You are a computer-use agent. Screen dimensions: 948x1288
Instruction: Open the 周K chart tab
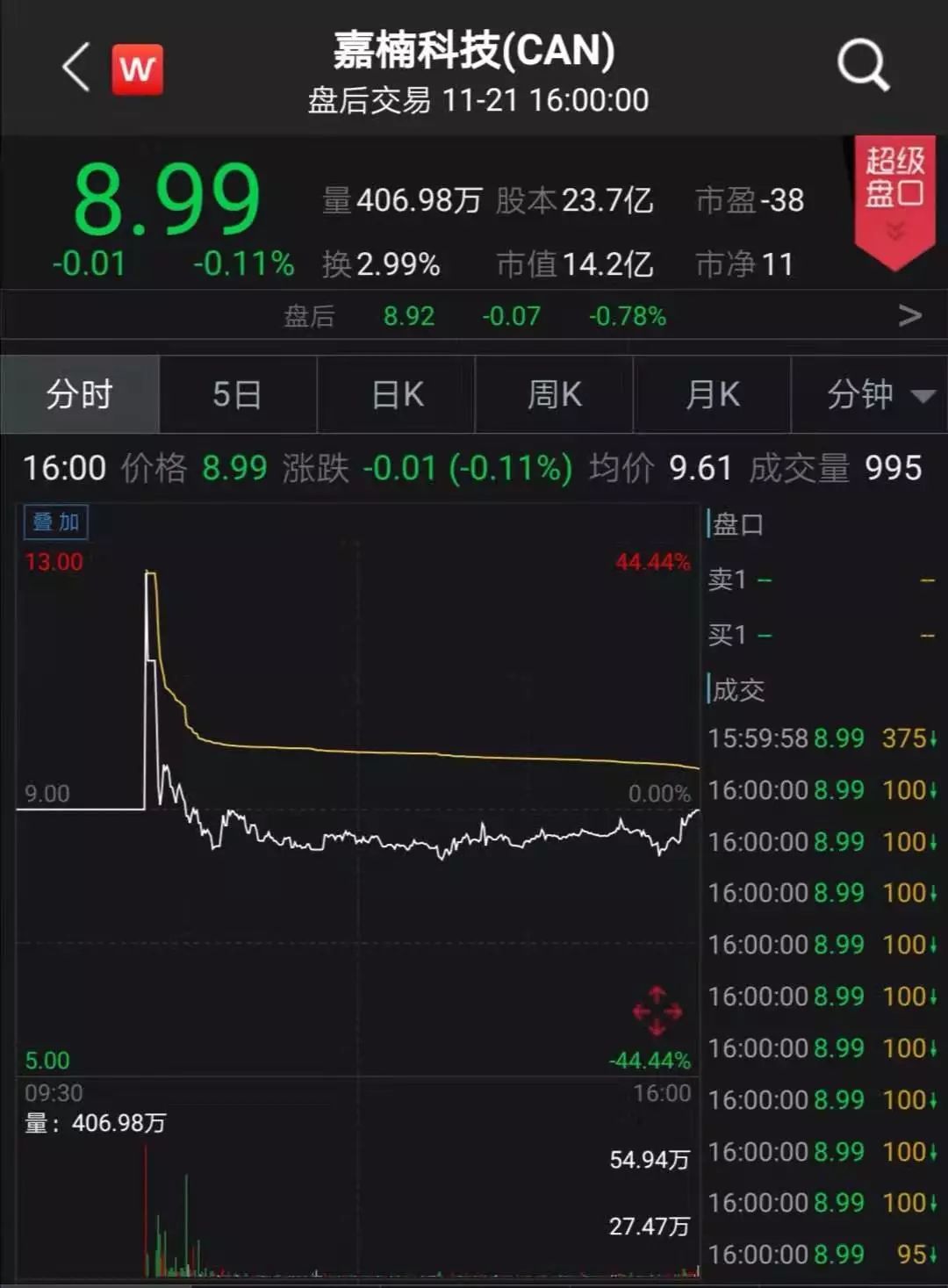pos(553,395)
